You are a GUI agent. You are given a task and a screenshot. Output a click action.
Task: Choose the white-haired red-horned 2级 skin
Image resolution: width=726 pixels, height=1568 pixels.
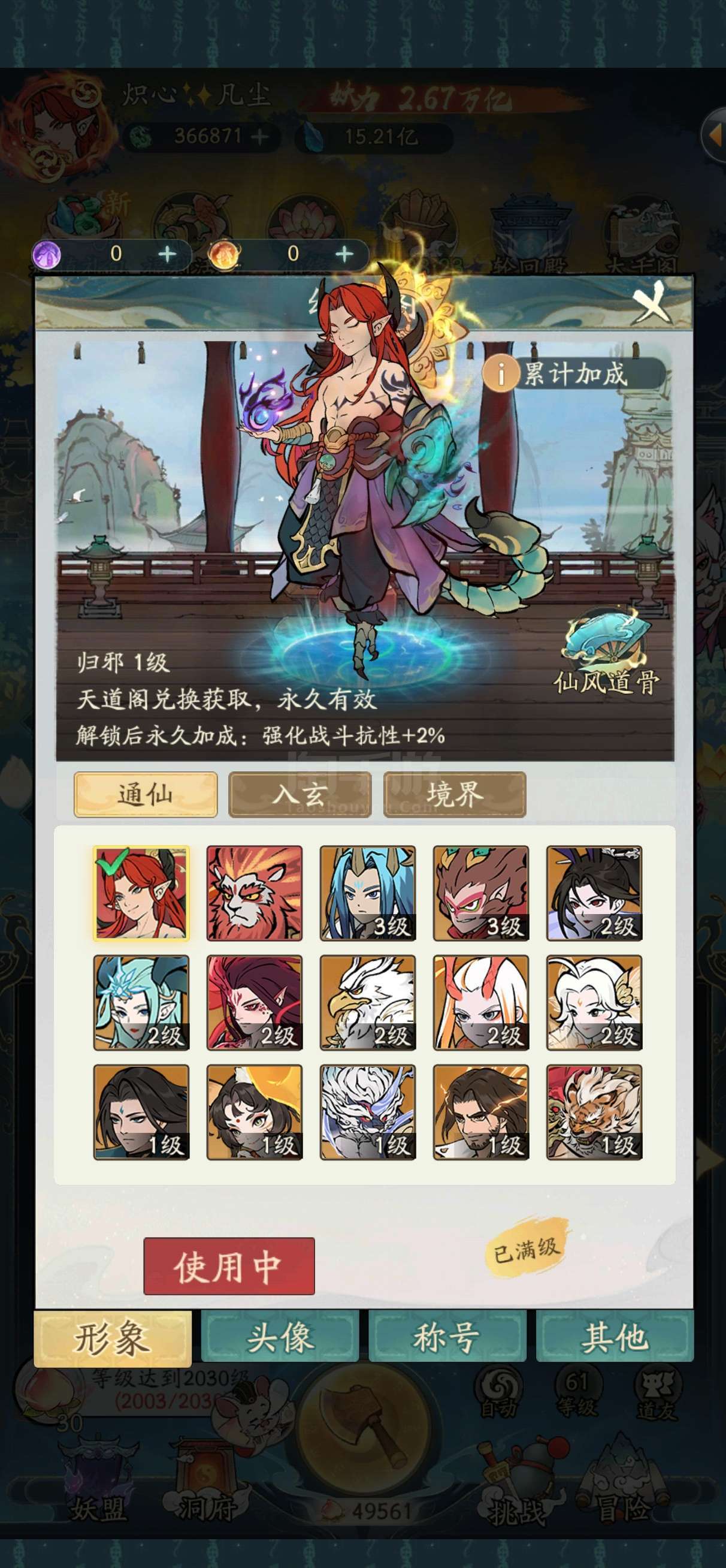481,1003
